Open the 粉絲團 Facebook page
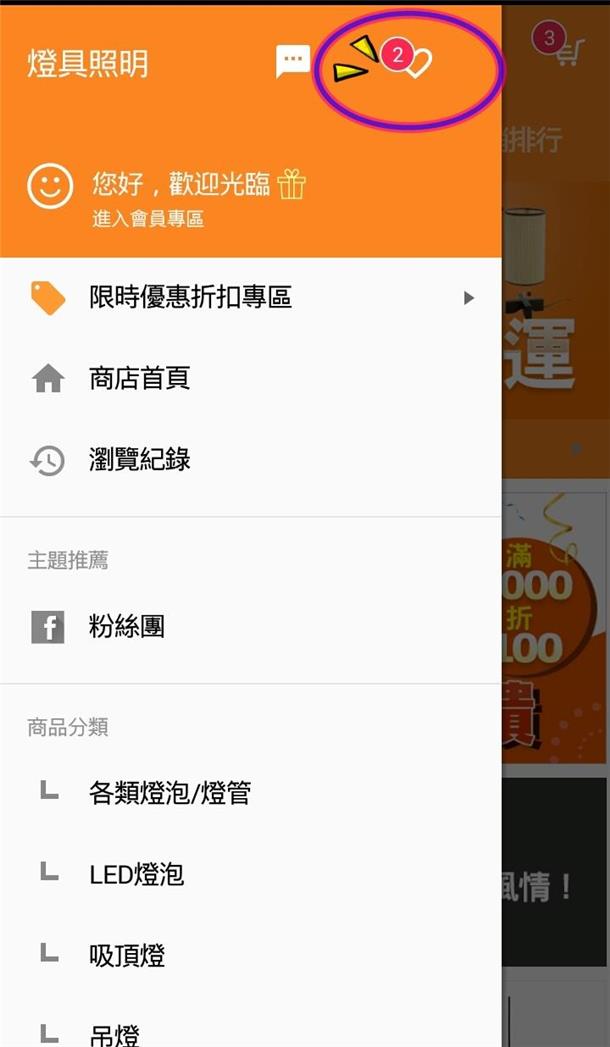 point(126,627)
